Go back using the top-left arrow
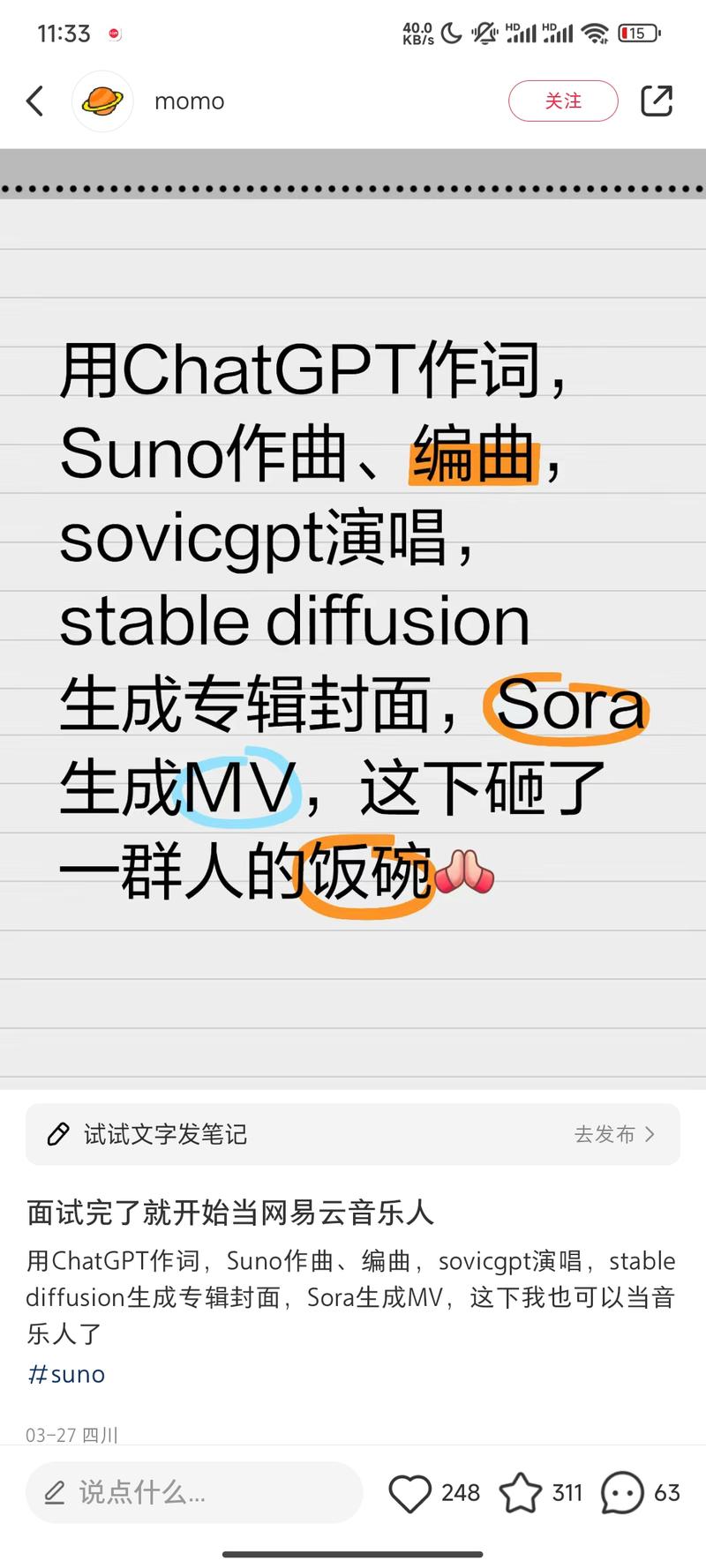Image resolution: width=706 pixels, height=1568 pixels. 35,101
